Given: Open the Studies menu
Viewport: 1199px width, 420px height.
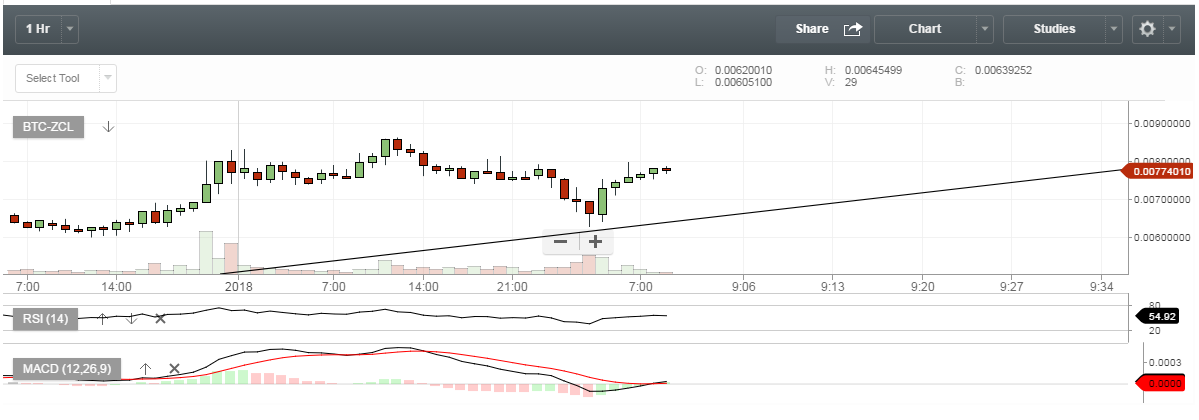Looking at the screenshot, I should [1063, 29].
